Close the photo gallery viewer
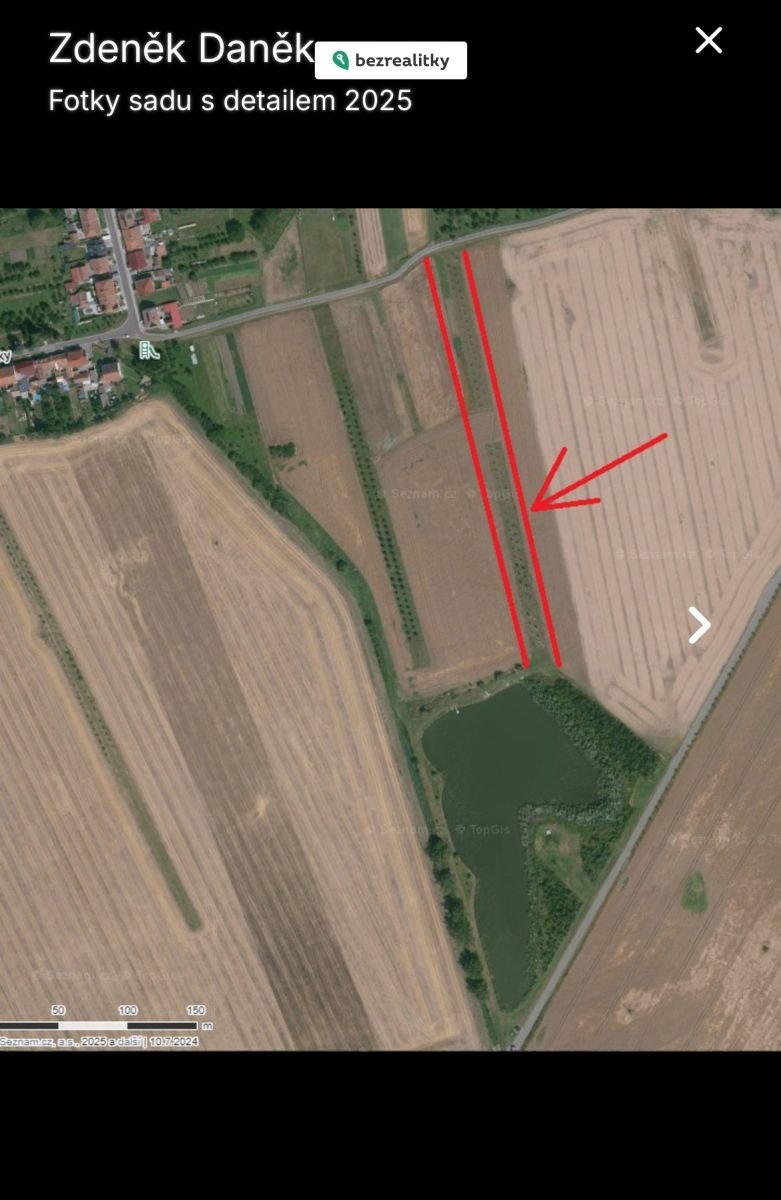Viewport: 781px width, 1200px height. 708,40
